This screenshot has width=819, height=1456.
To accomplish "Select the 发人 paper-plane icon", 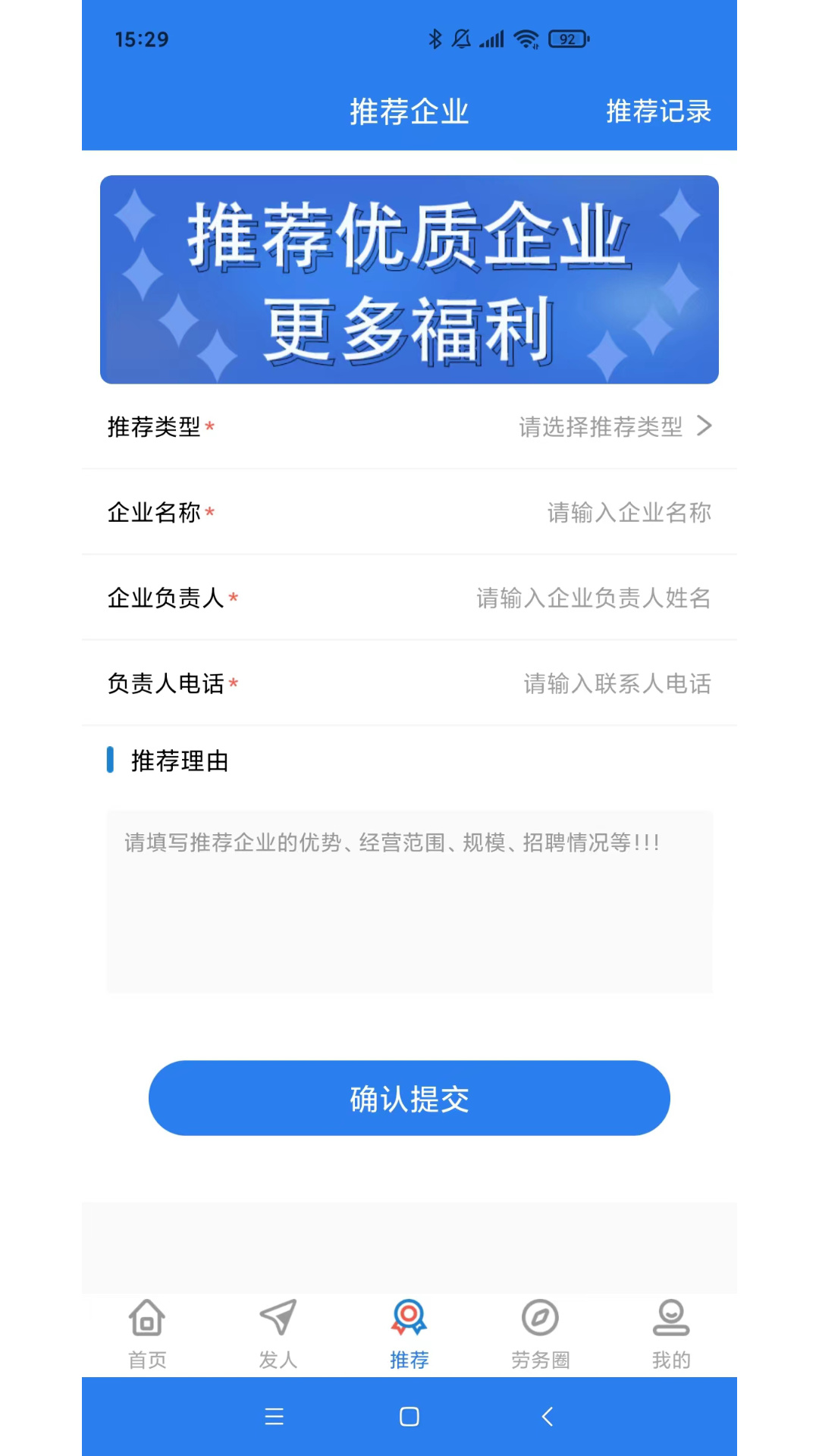I will 278,1335.
